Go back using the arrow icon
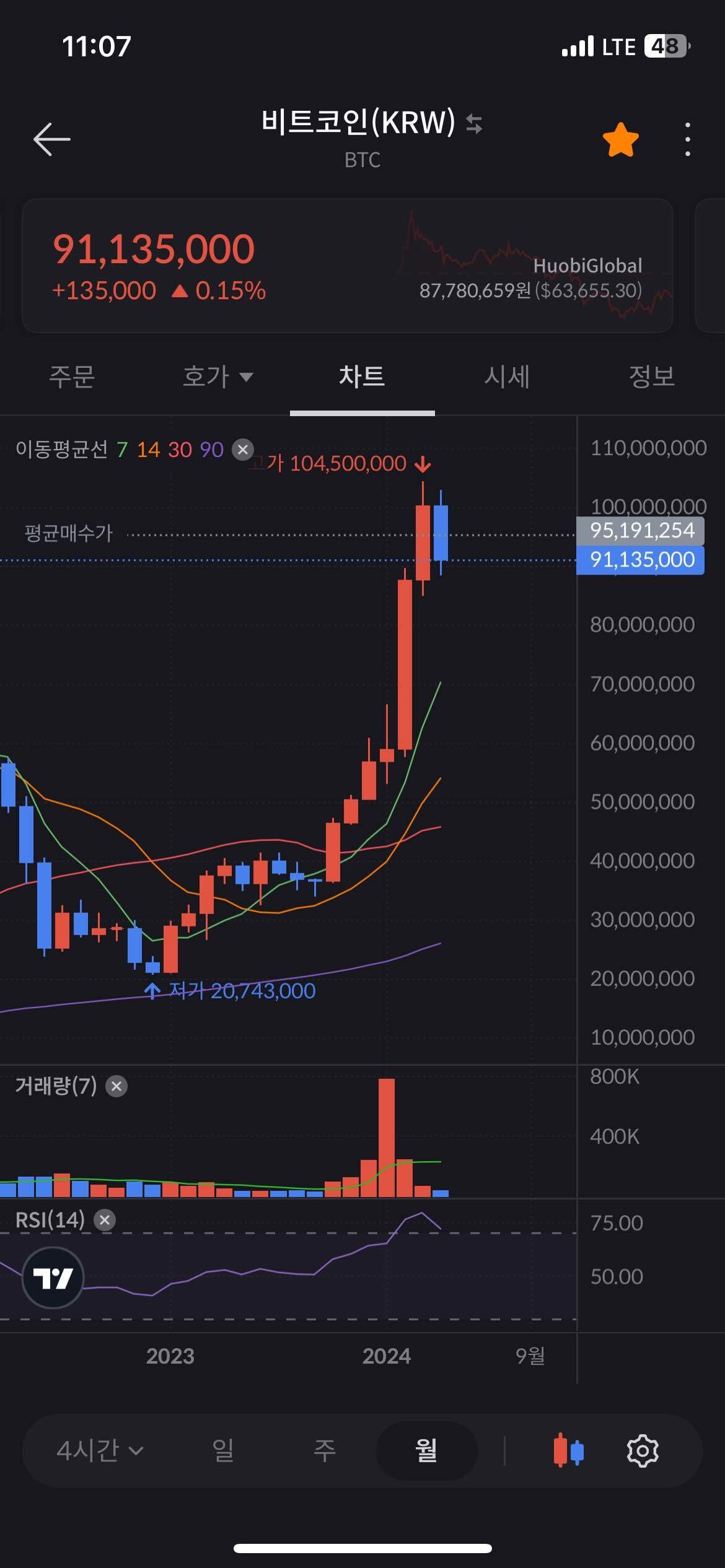Image resolution: width=725 pixels, height=1568 pixels. pos(51,139)
